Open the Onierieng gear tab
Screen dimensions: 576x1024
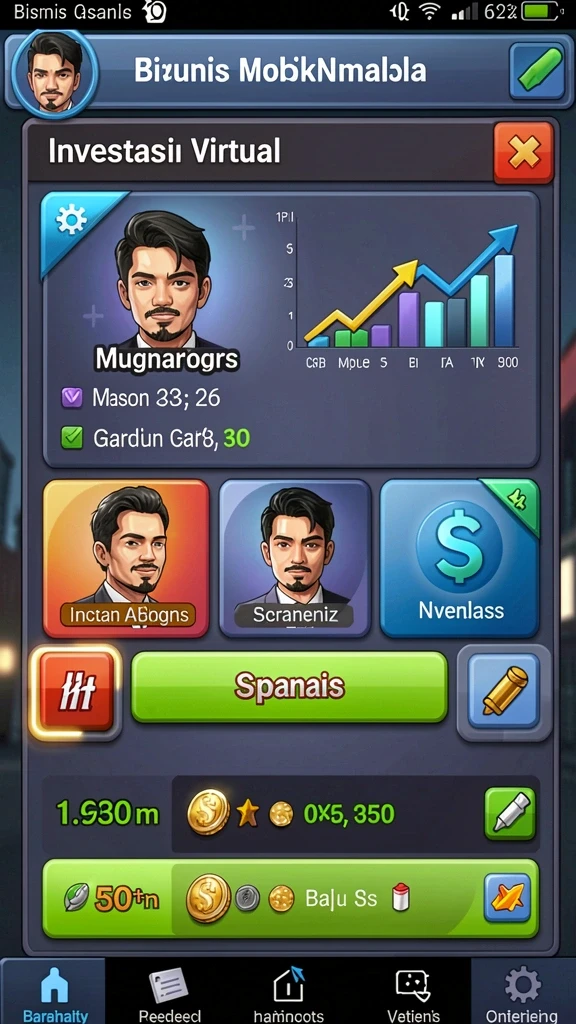pos(523,991)
